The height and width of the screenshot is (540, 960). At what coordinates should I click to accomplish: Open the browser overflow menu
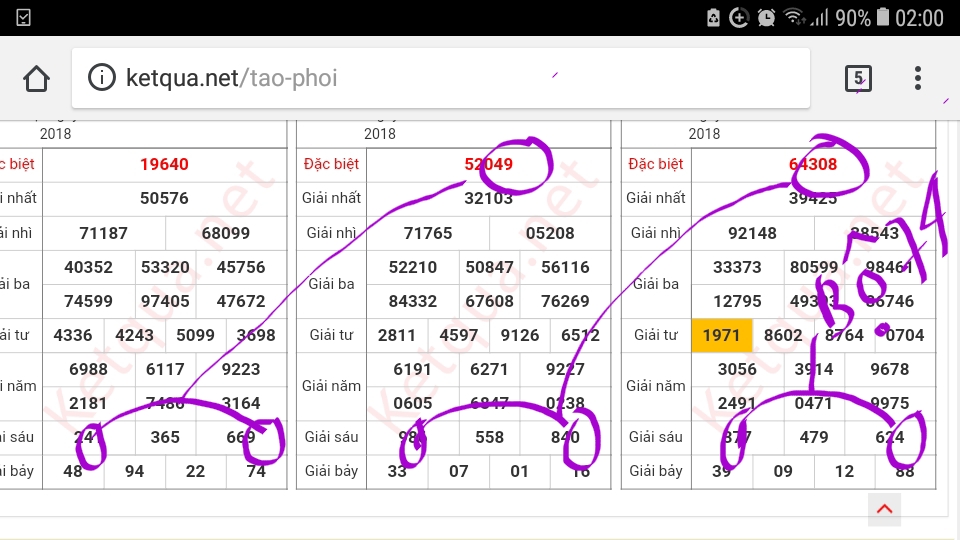point(917,78)
